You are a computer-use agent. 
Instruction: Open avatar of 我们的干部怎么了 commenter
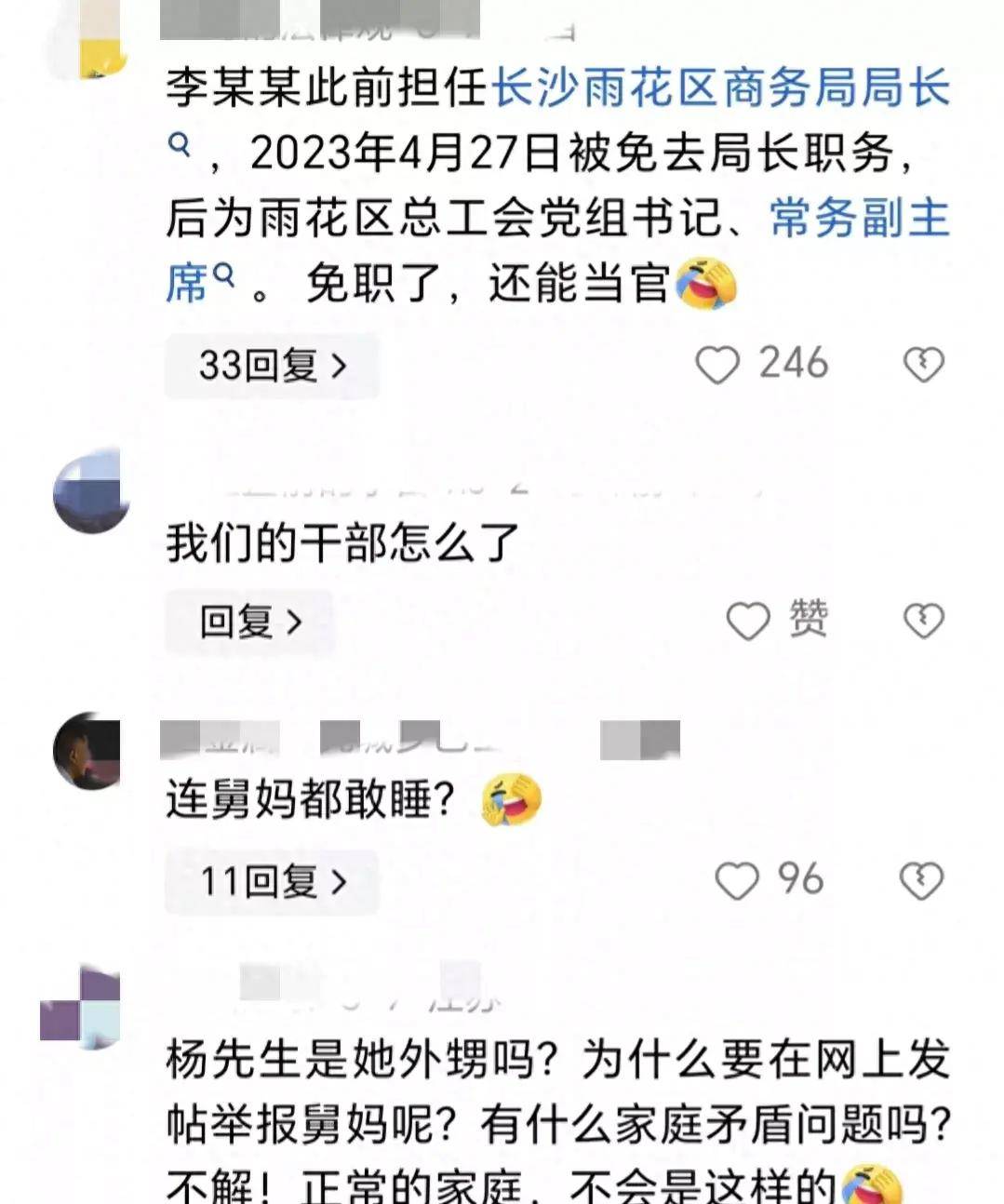tap(89, 492)
